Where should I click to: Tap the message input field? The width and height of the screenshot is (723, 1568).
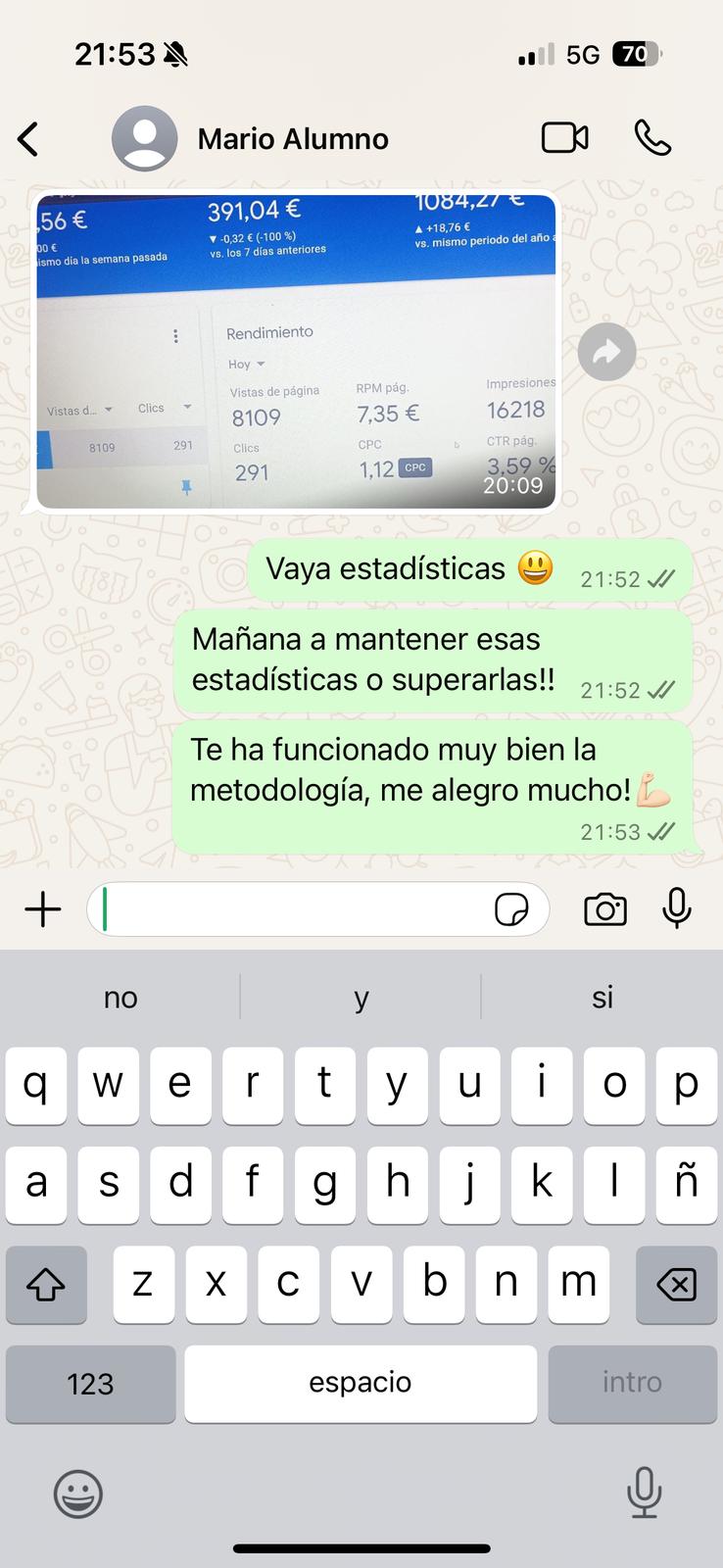point(294,909)
